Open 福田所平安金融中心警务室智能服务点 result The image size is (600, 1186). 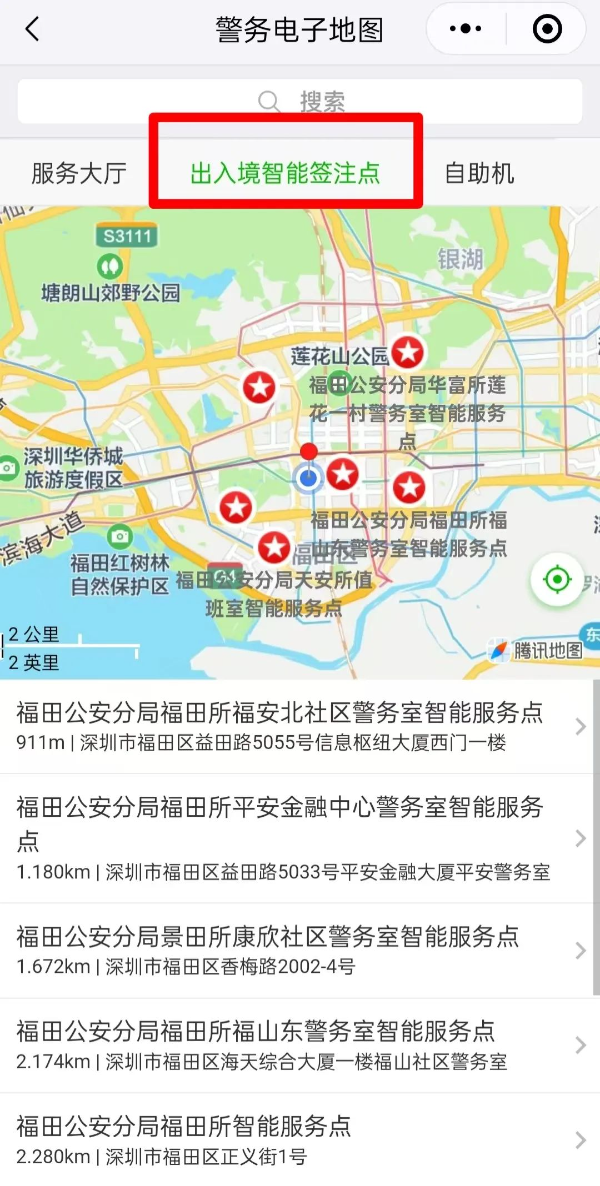(290, 837)
